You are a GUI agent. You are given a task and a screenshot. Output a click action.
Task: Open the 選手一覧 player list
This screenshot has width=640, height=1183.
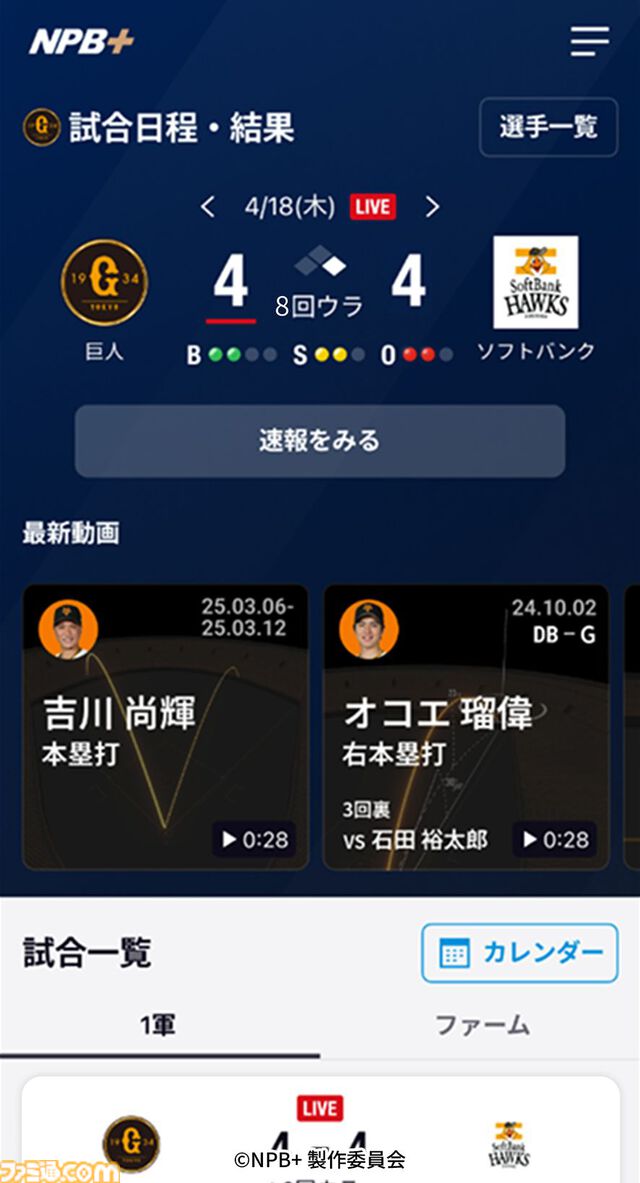pyautogui.click(x=547, y=127)
